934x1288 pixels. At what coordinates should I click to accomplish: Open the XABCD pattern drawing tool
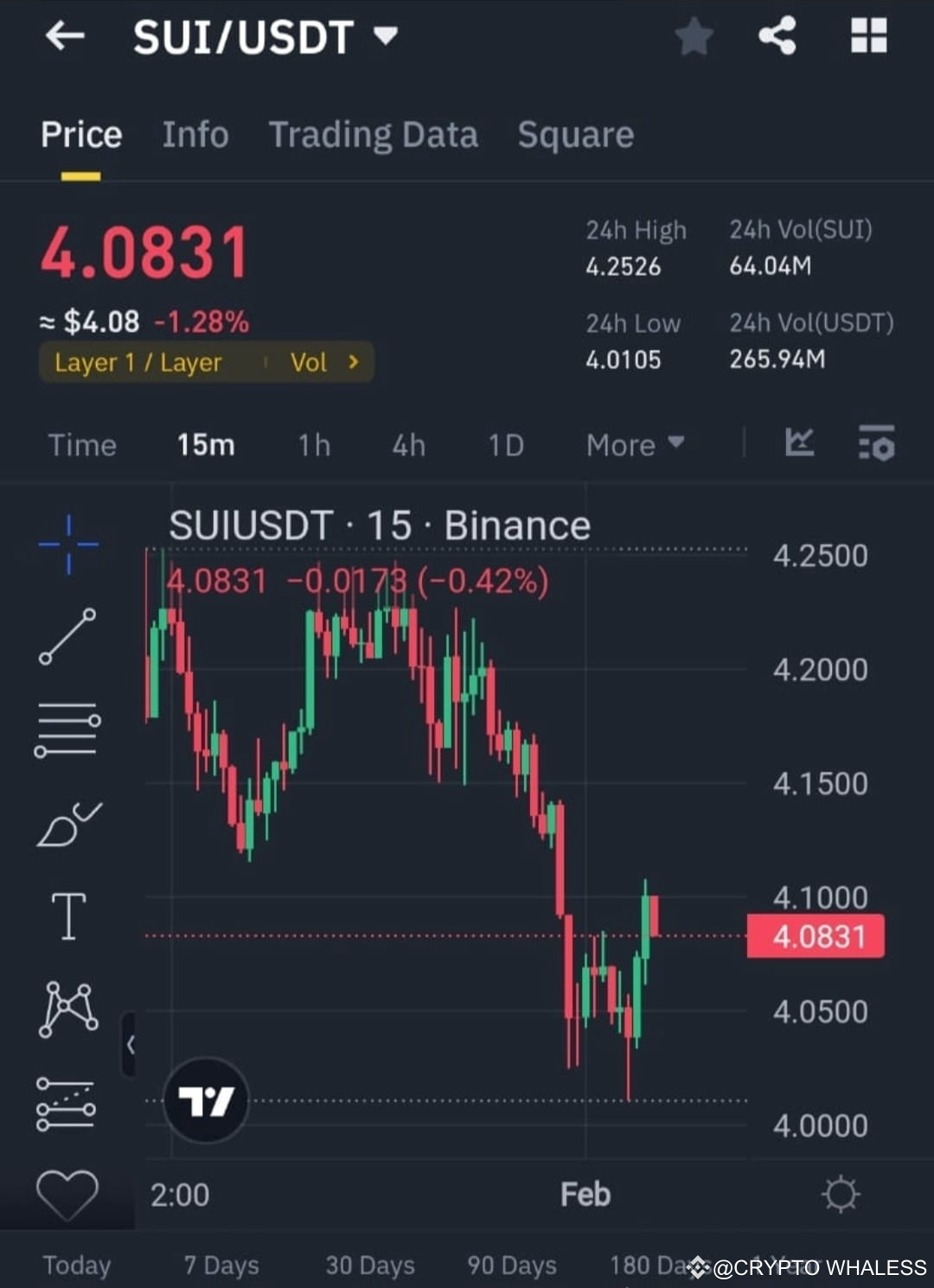(67, 1010)
